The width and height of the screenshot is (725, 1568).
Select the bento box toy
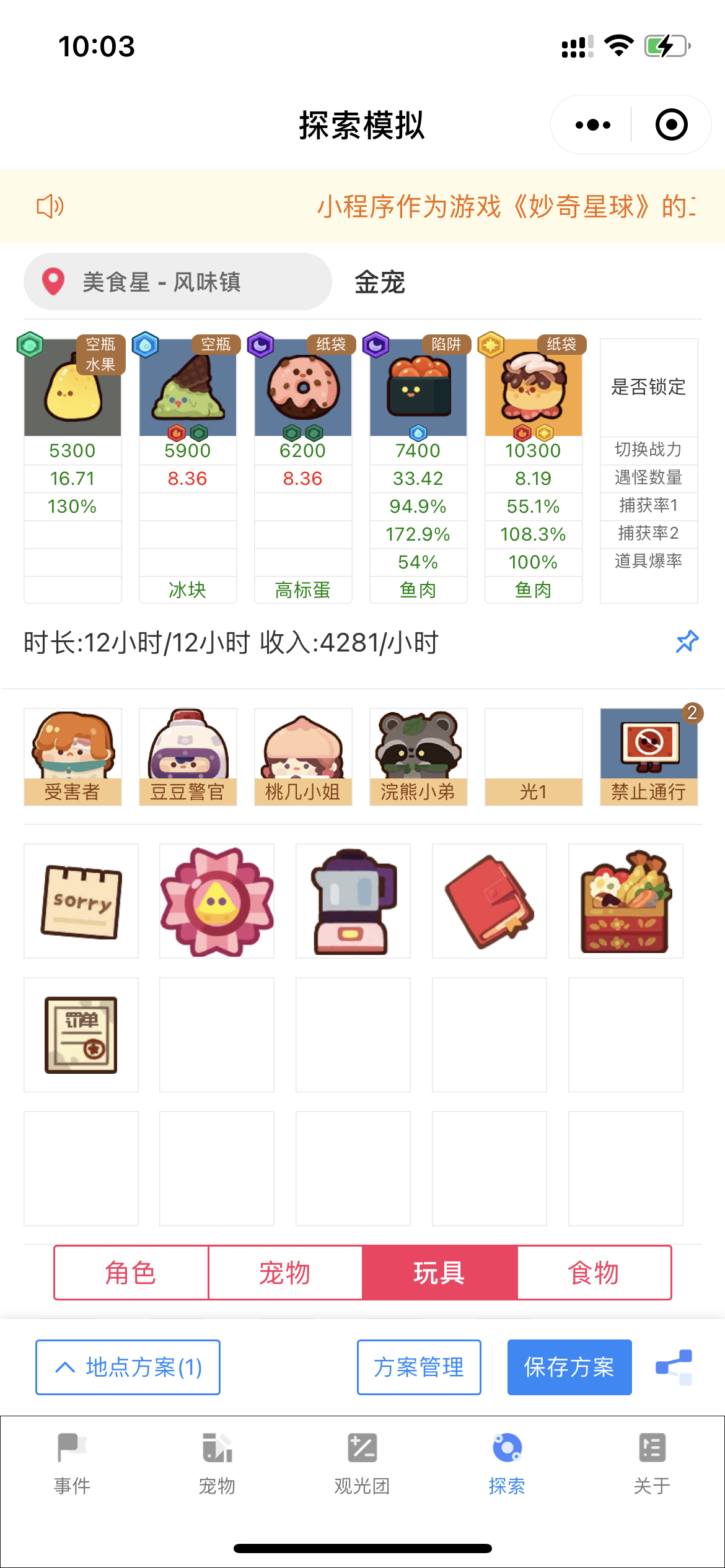pos(625,901)
